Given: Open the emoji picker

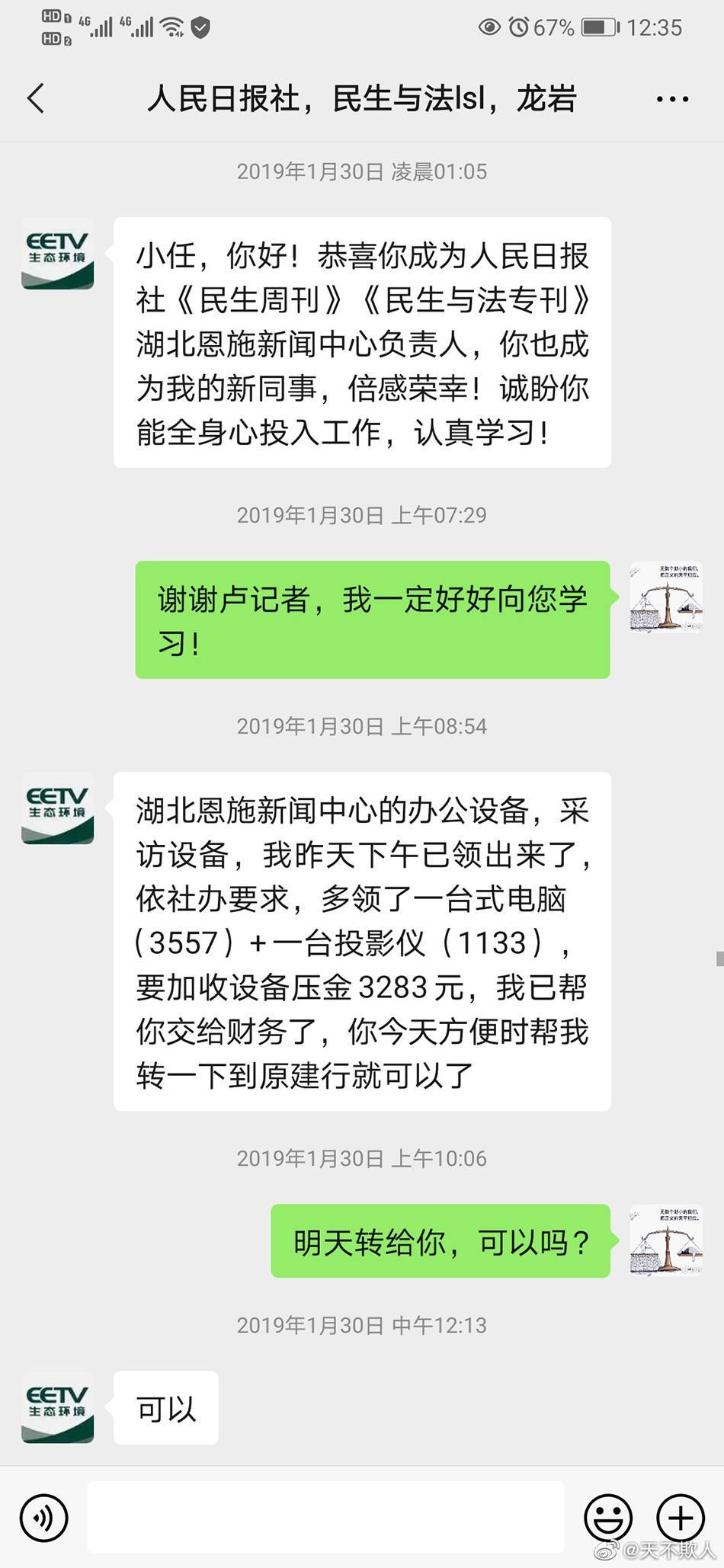Looking at the screenshot, I should [607, 1517].
